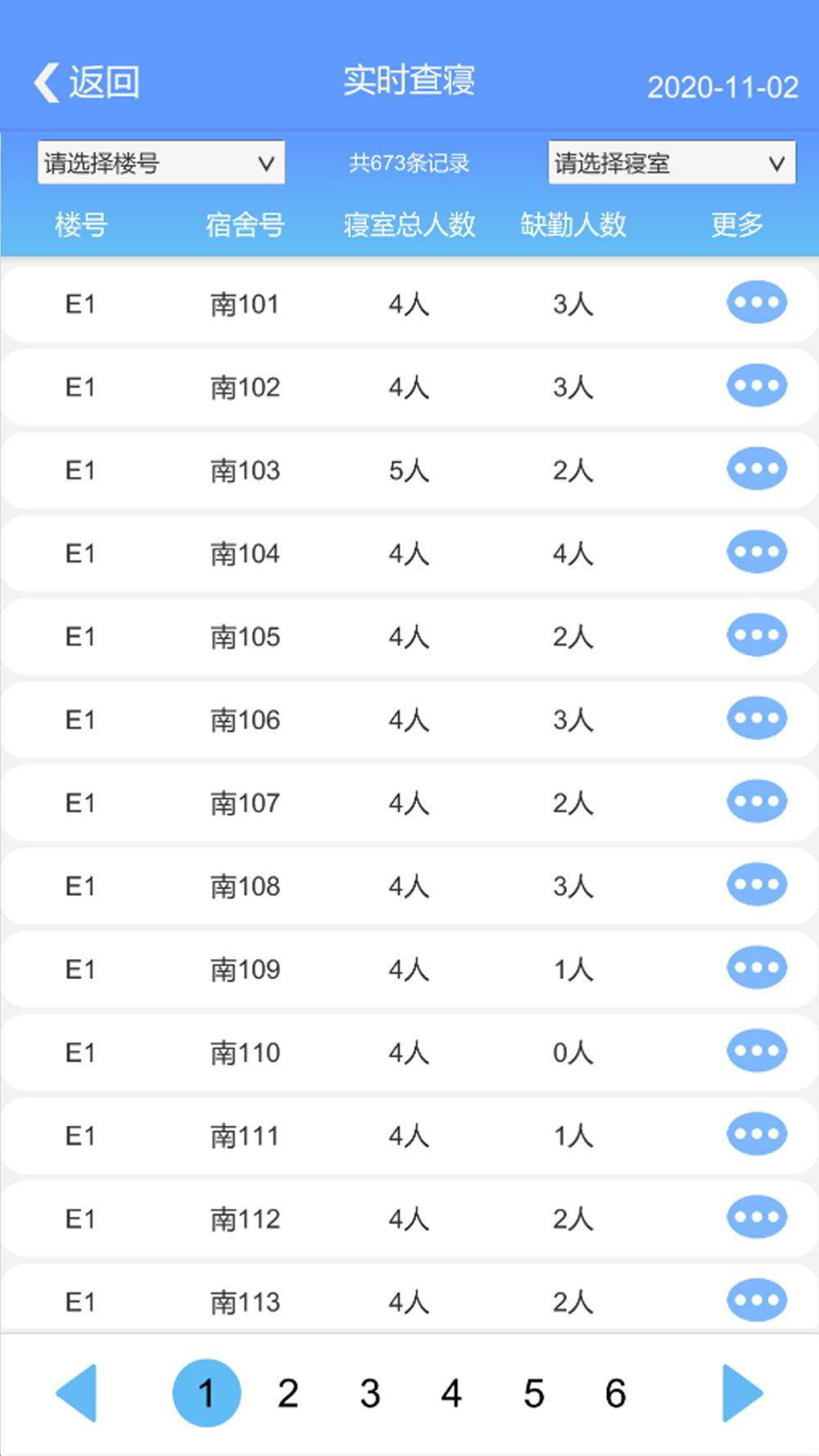Screen dimensions: 819x1456
Task: Jump to page 2
Action: point(288,1393)
